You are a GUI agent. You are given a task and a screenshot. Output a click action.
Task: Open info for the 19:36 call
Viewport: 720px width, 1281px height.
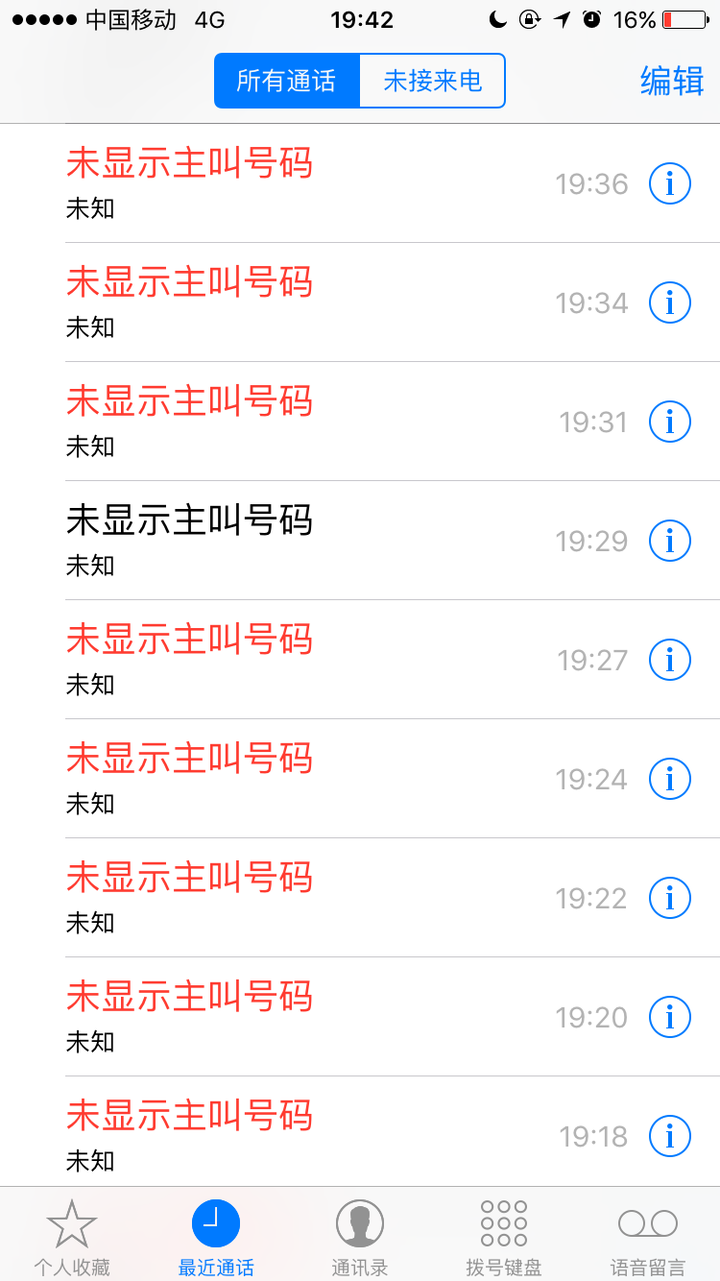coord(670,184)
